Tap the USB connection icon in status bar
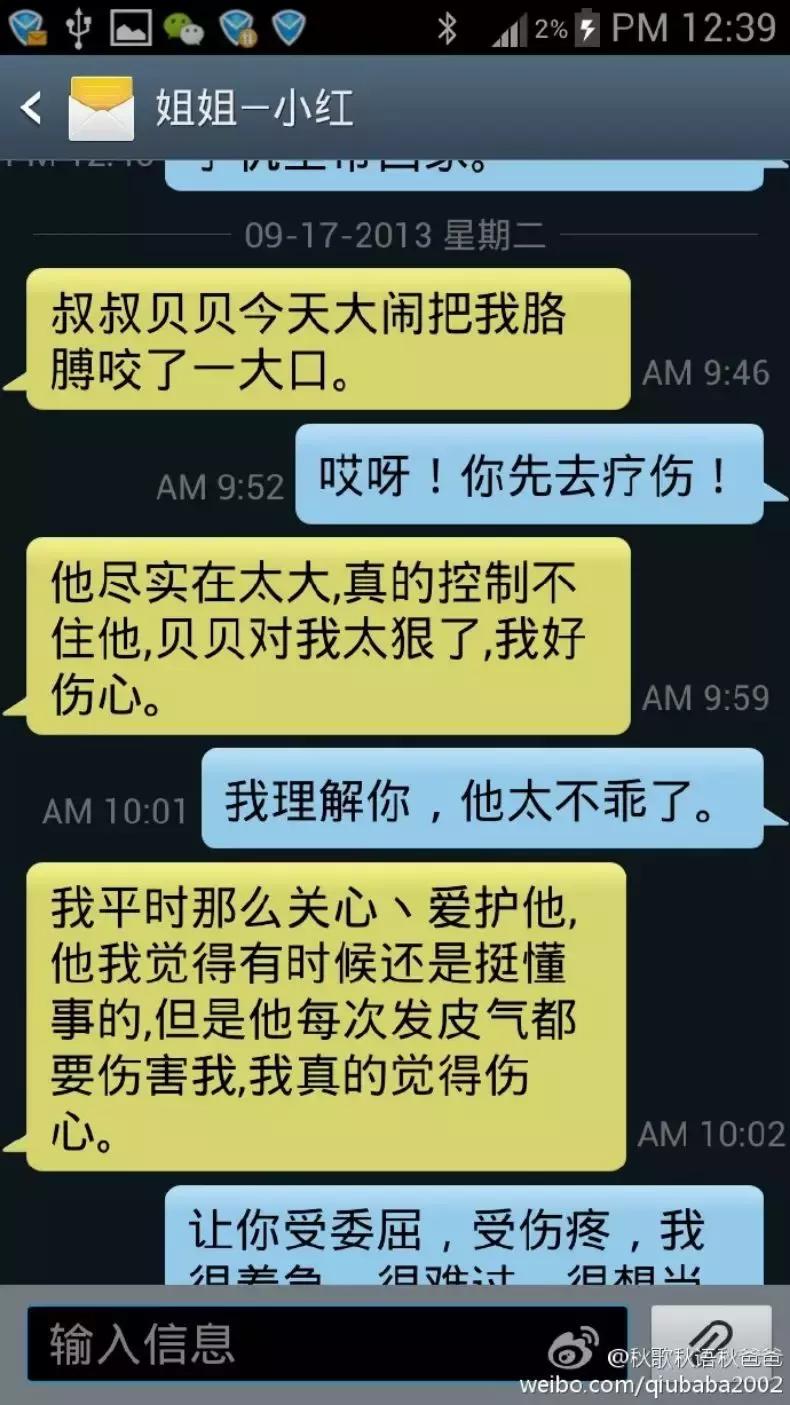Image resolution: width=790 pixels, height=1405 pixels. click(77, 25)
